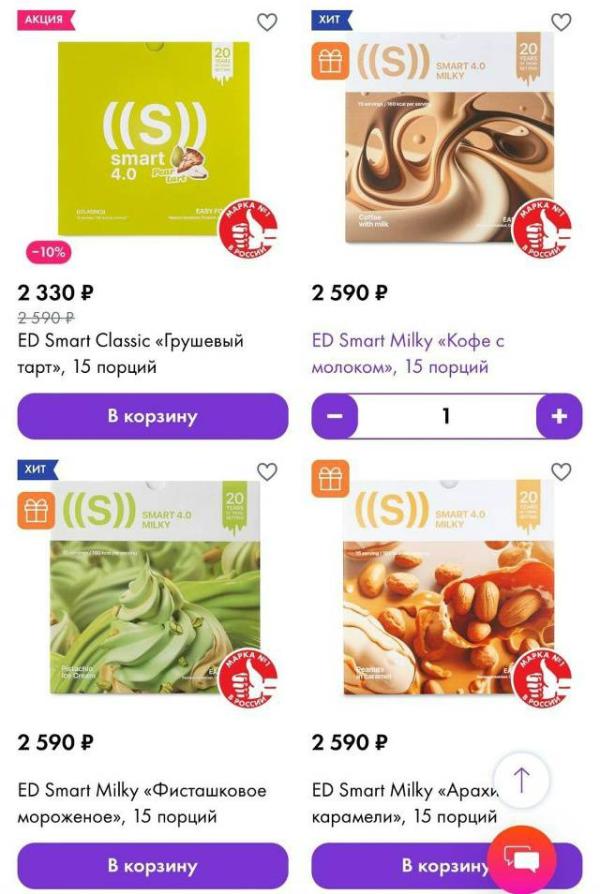This screenshot has width=600, height=894.
Task: Favorite the «Кофе с молоком» product
Action: pyautogui.click(x=561, y=22)
